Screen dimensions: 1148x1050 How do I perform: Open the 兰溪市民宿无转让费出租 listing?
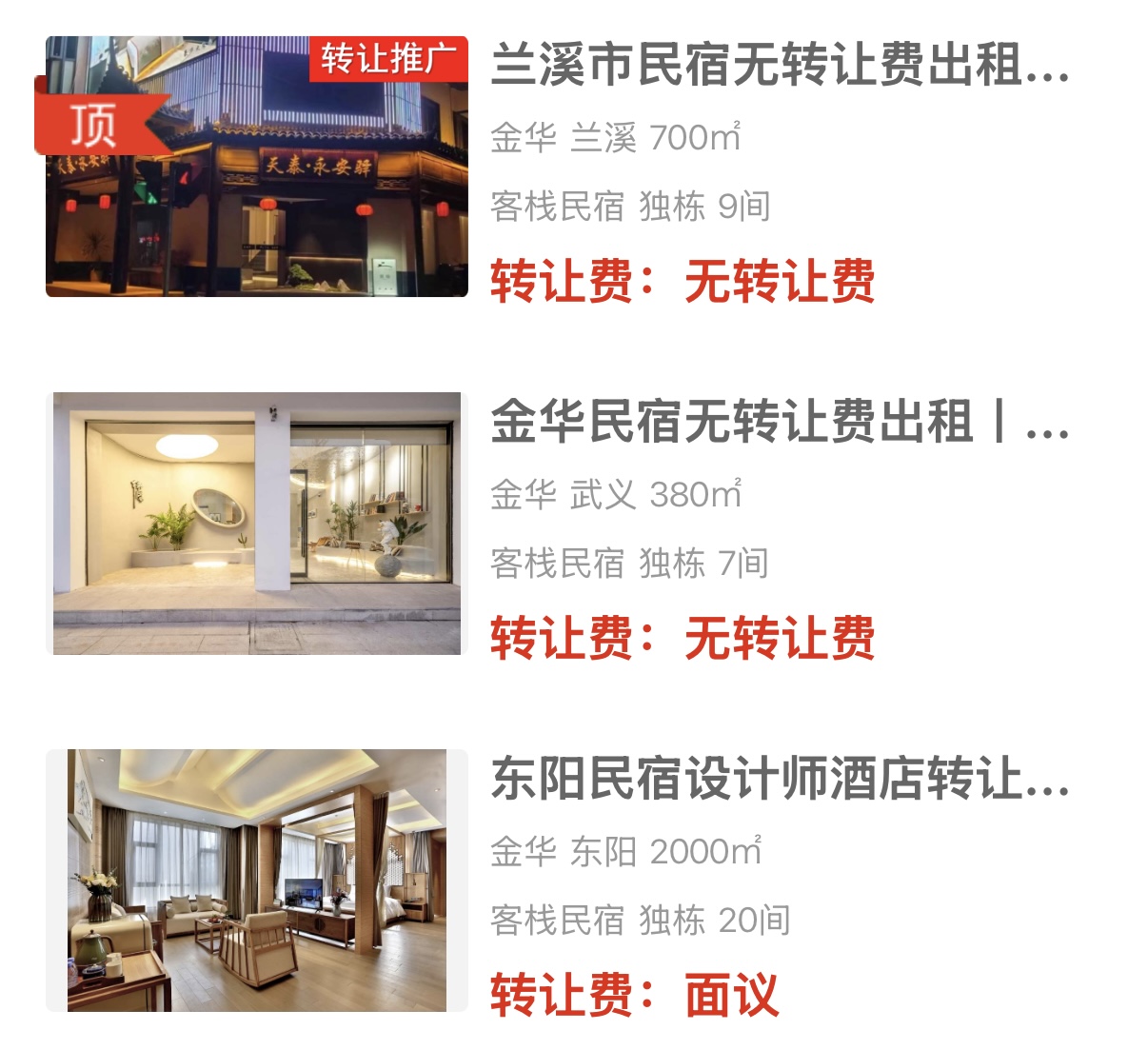point(779,66)
